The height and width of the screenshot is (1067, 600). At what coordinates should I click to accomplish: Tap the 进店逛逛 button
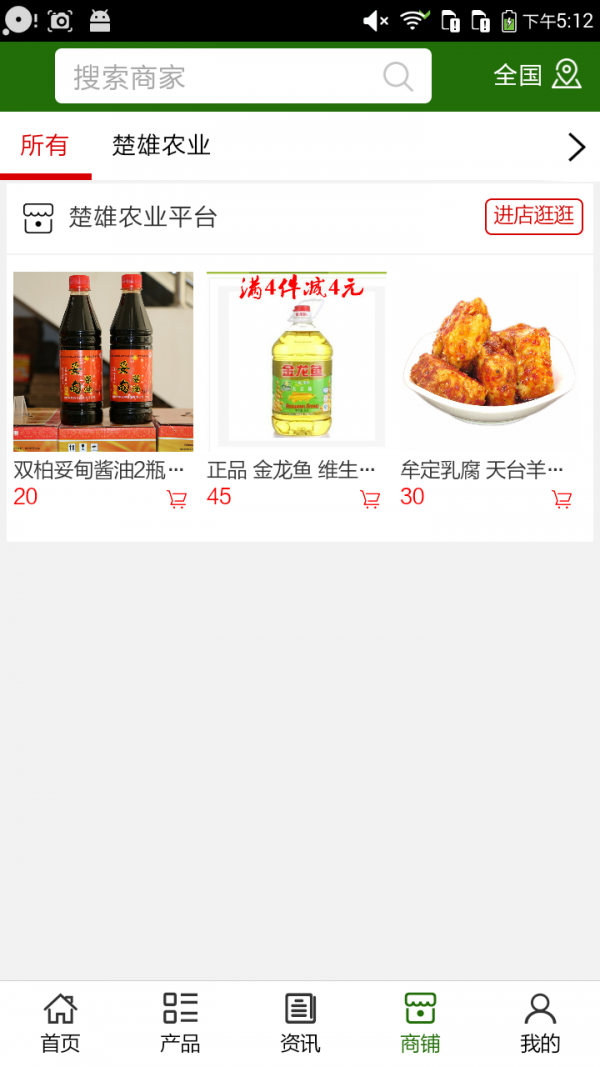[534, 216]
